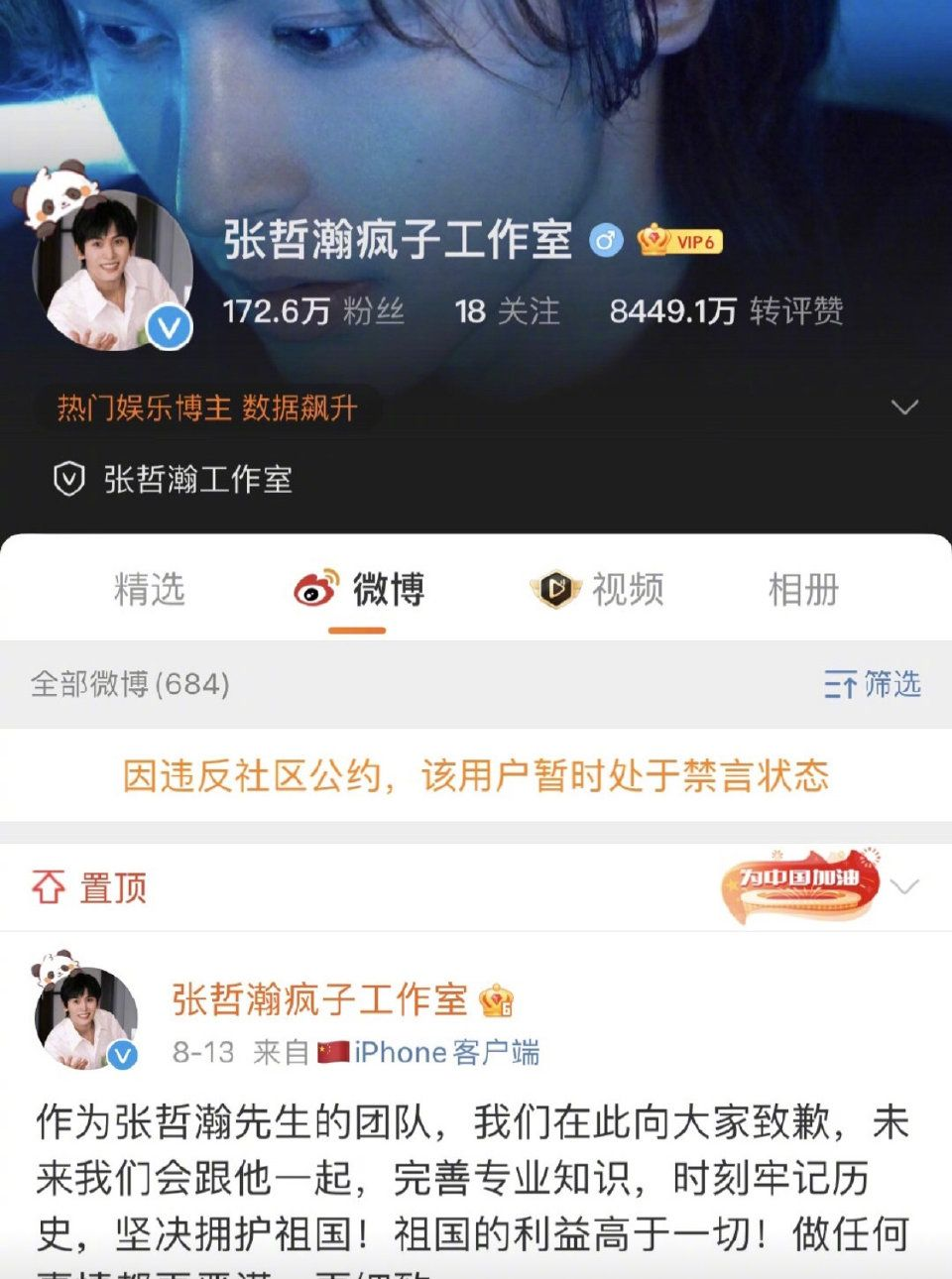Viewport: 952px width, 1279px height.
Task: Switch to the 视频 tab
Action: pos(597,589)
